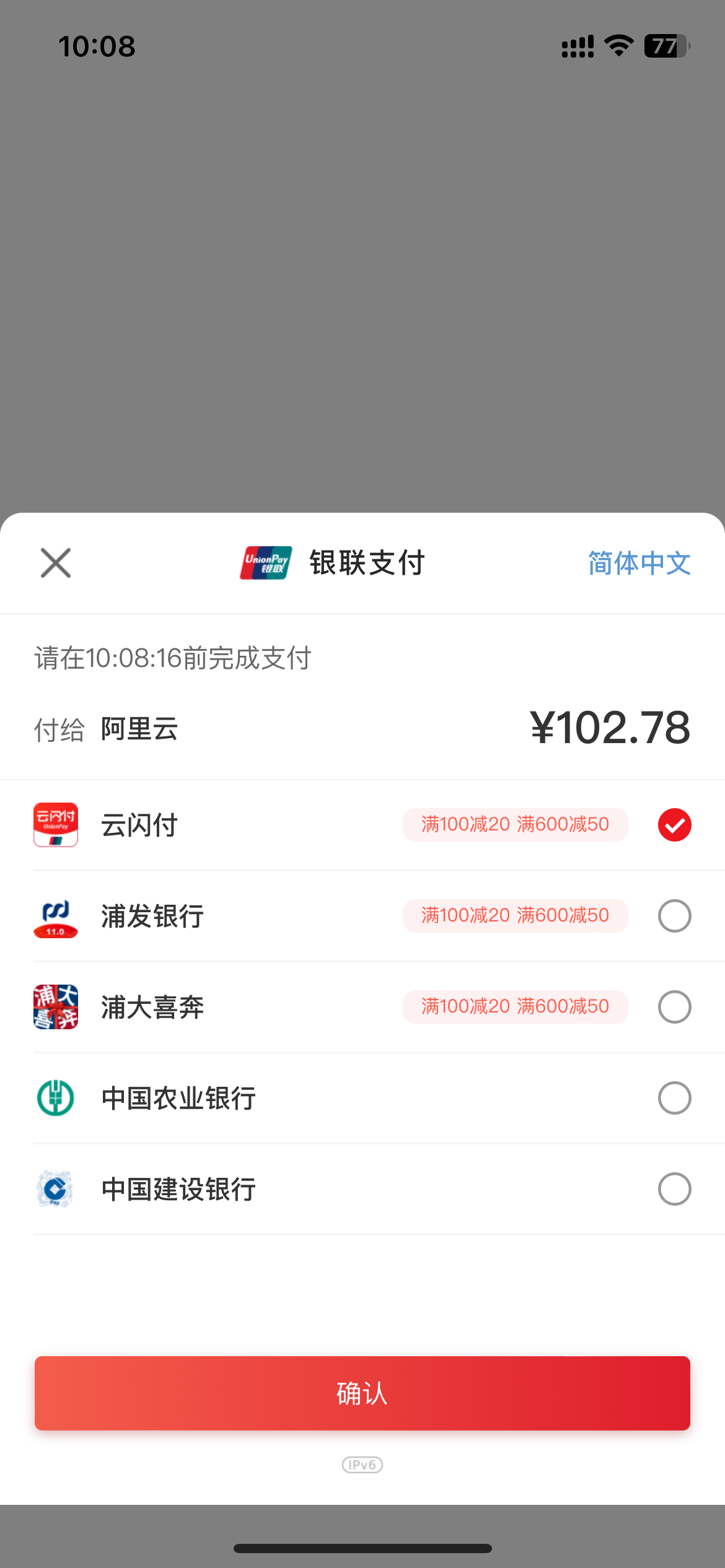Select 云闪付 as payment method
Image resolution: width=725 pixels, height=1568 pixels.
point(362,825)
